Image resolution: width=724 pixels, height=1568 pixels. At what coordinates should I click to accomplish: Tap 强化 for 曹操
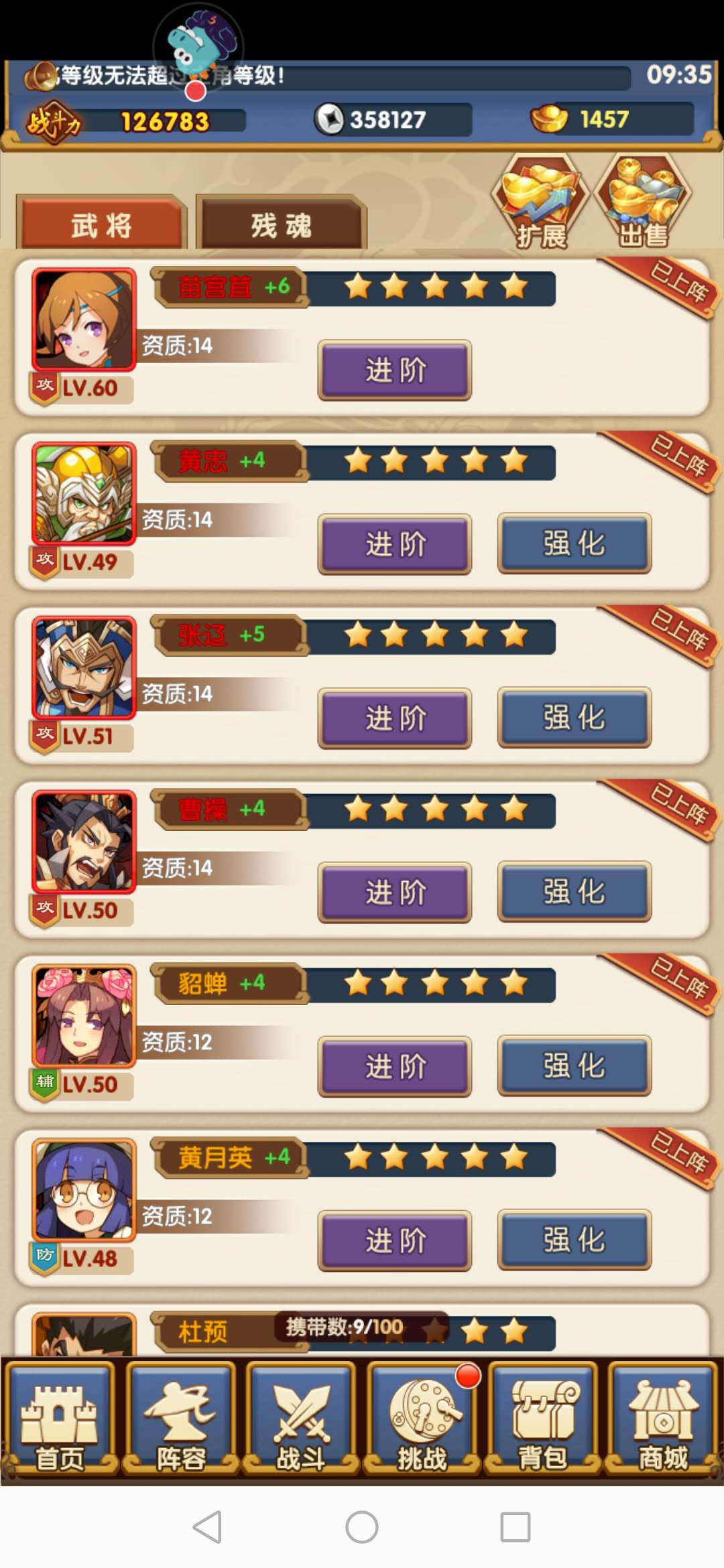coord(574,892)
